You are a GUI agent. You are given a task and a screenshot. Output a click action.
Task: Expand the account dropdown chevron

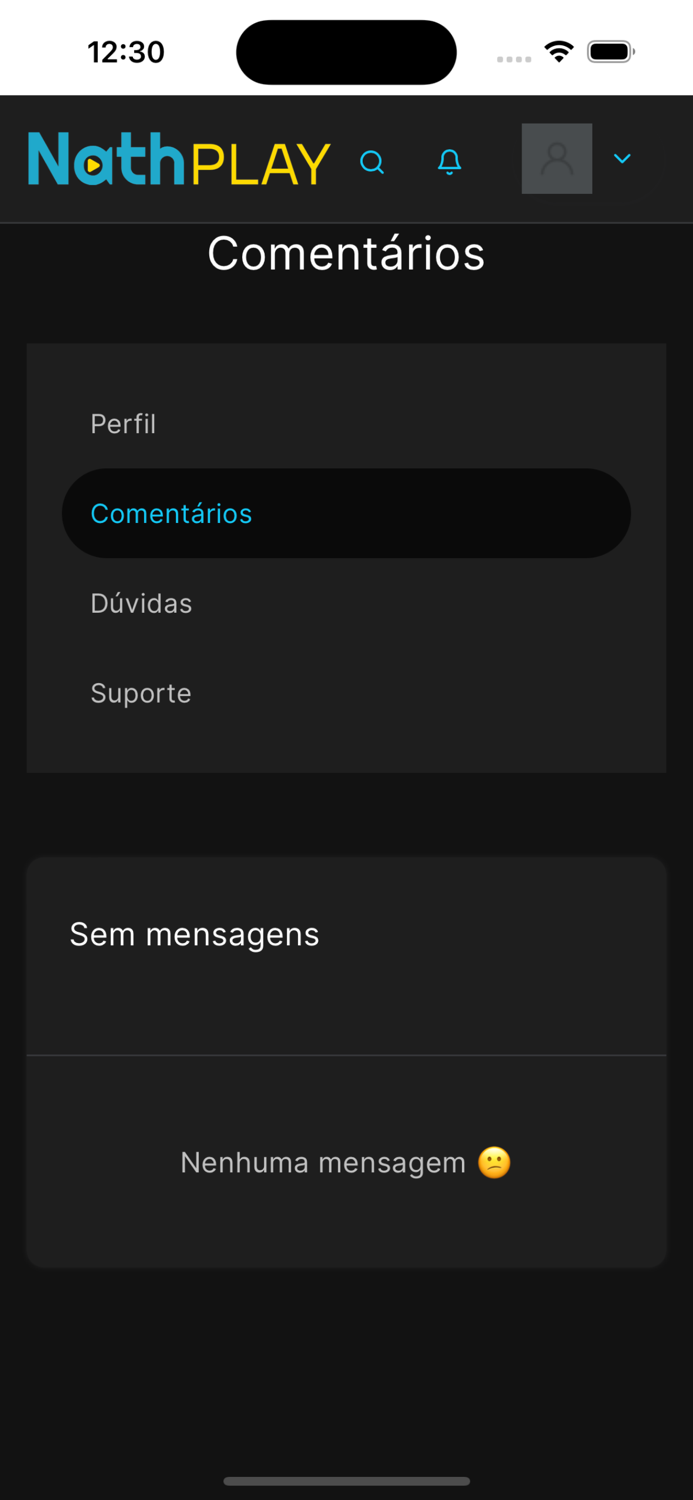tap(622, 159)
